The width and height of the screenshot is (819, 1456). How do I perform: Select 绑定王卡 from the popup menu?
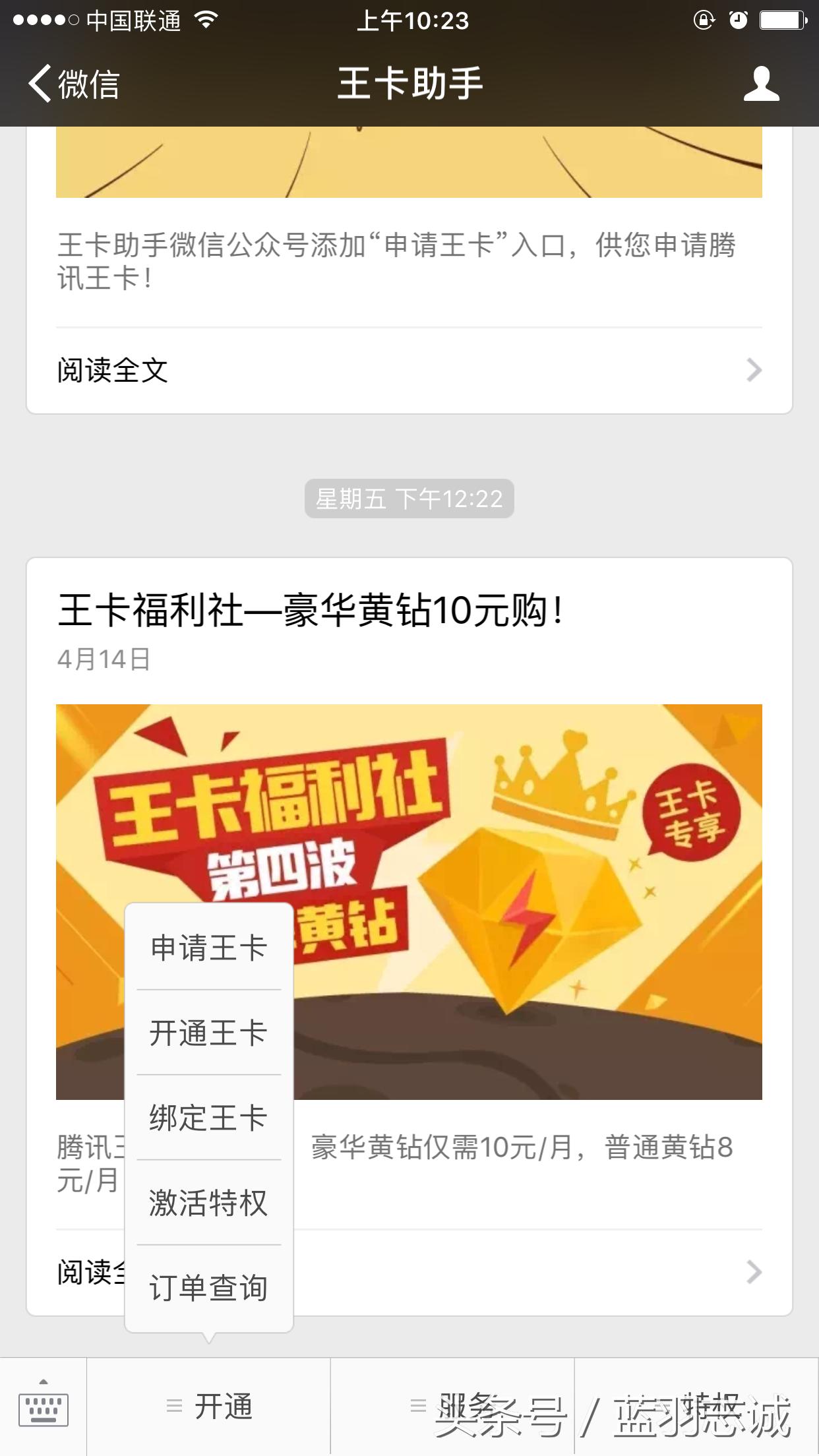click(x=208, y=1116)
